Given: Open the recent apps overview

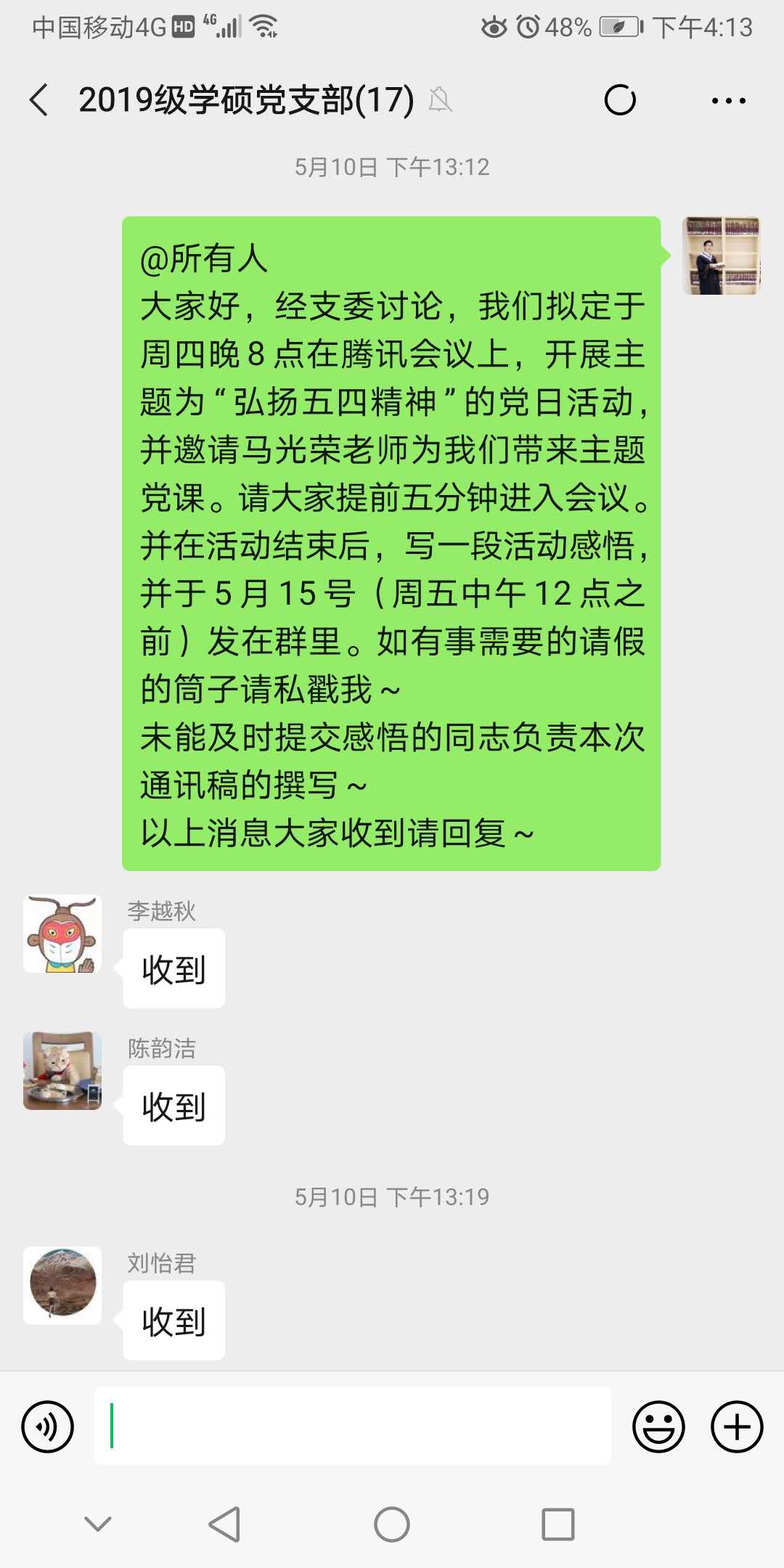Looking at the screenshot, I should point(558,1524).
